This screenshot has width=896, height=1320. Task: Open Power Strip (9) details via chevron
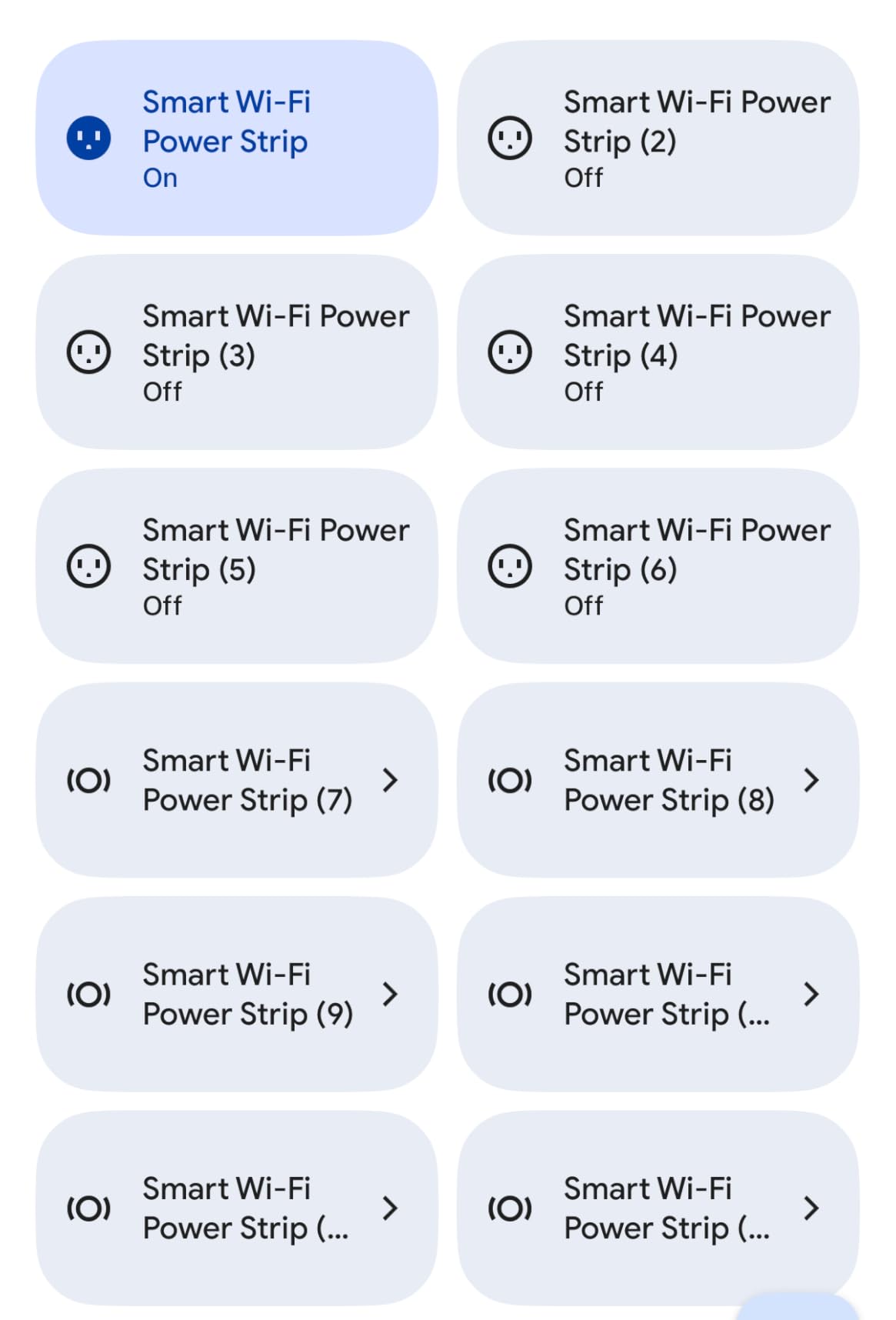click(x=391, y=993)
